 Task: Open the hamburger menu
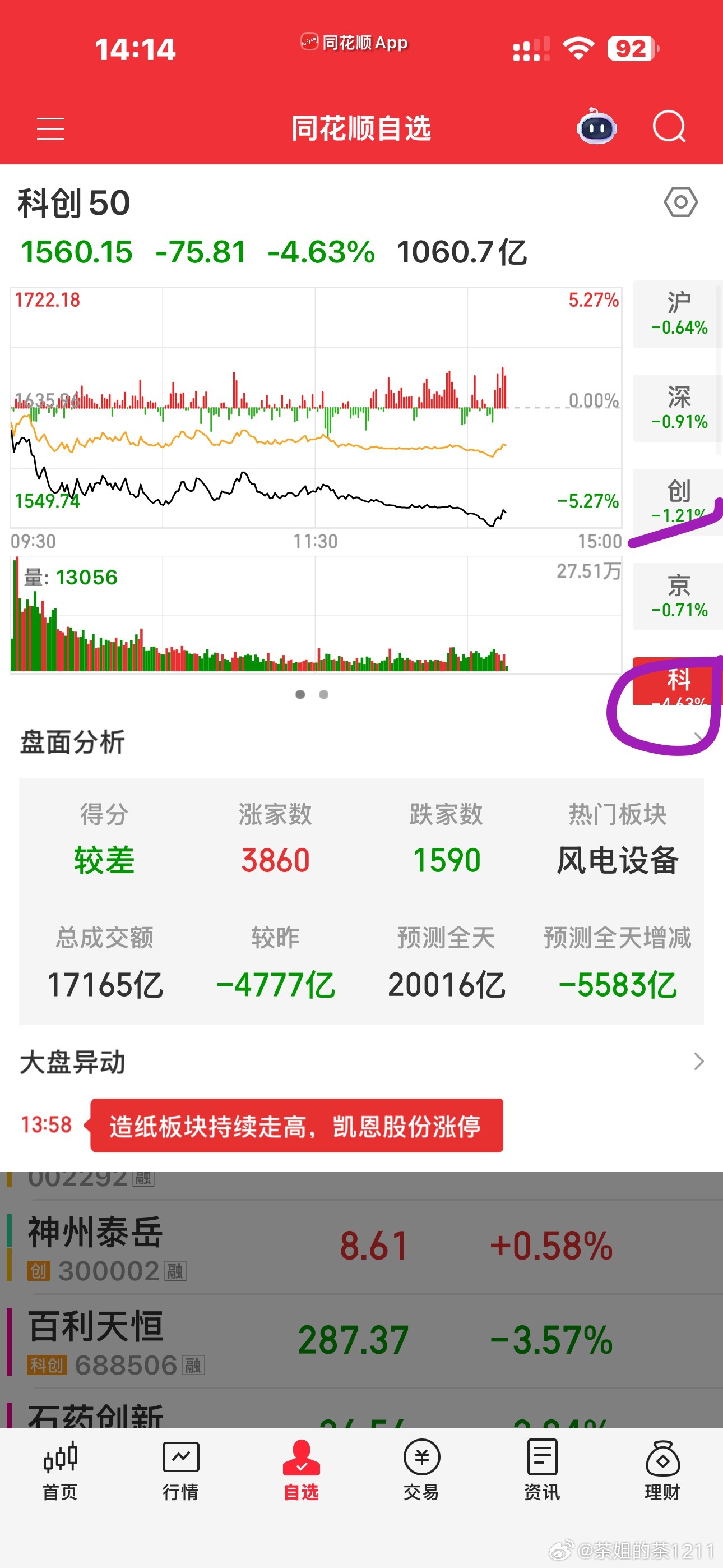50,128
